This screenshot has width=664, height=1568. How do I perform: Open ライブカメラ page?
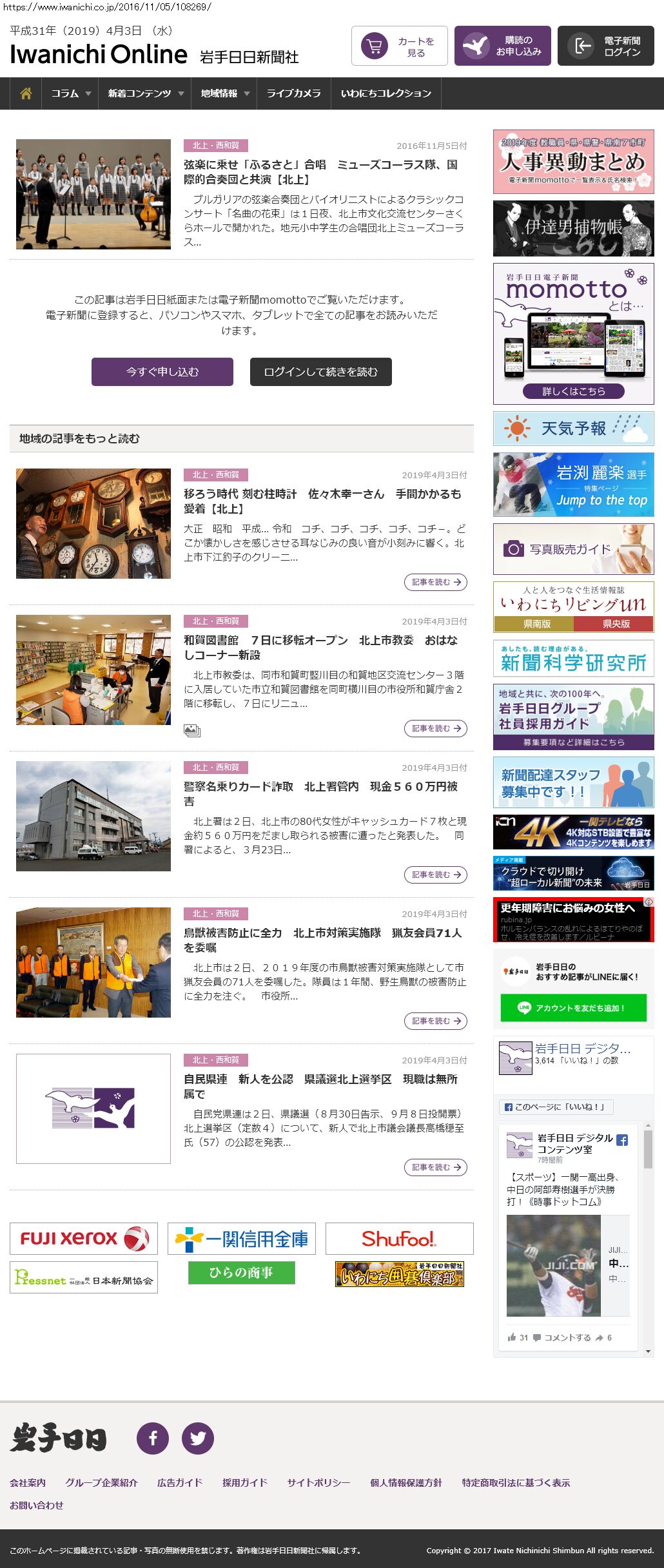click(x=293, y=93)
